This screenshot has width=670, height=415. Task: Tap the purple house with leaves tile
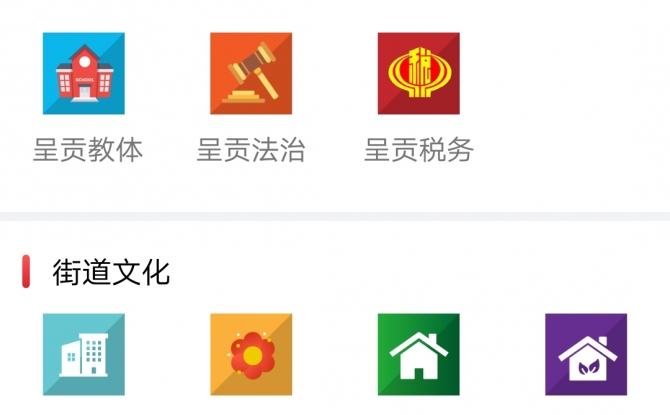pos(585,354)
